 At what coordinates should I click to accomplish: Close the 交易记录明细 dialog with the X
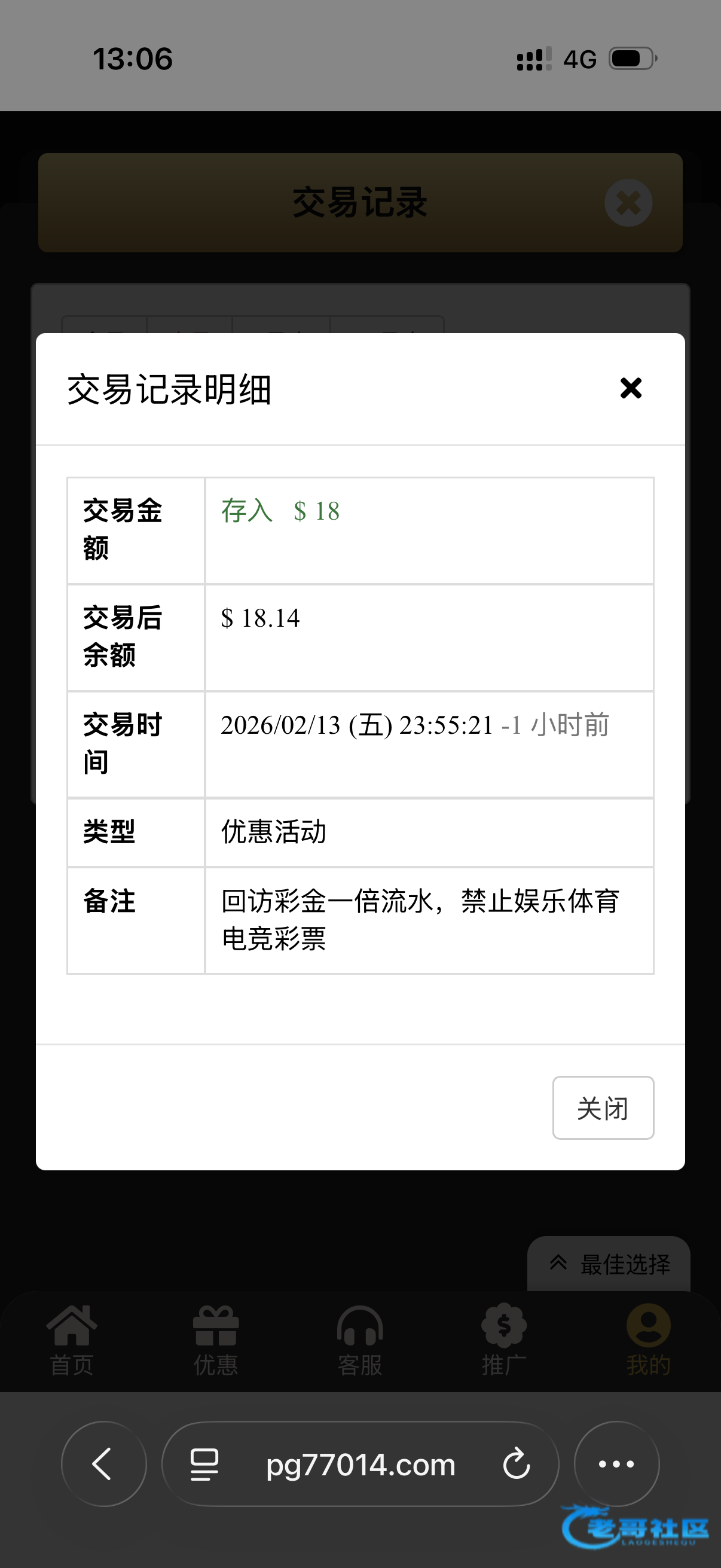(x=631, y=388)
